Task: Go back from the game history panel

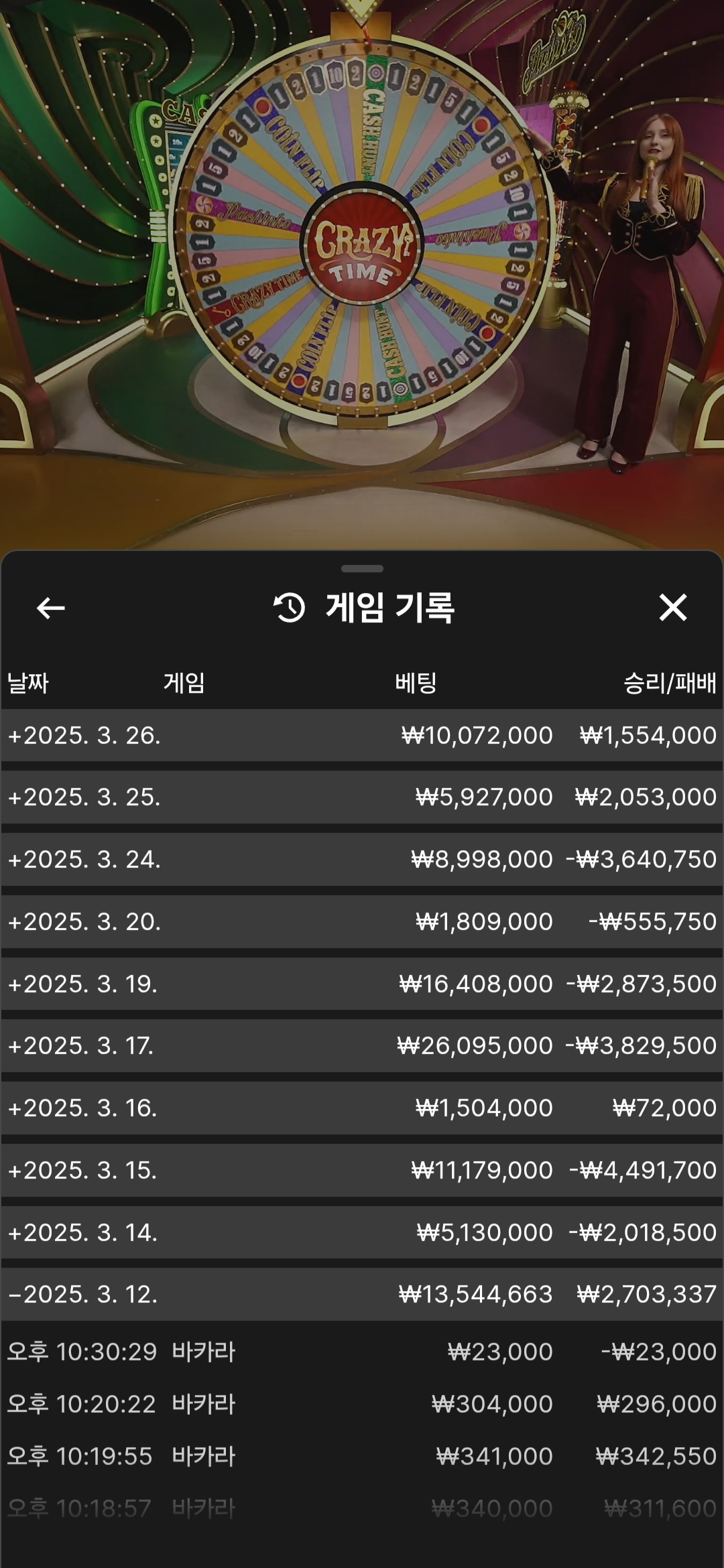Action: [x=50, y=608]
